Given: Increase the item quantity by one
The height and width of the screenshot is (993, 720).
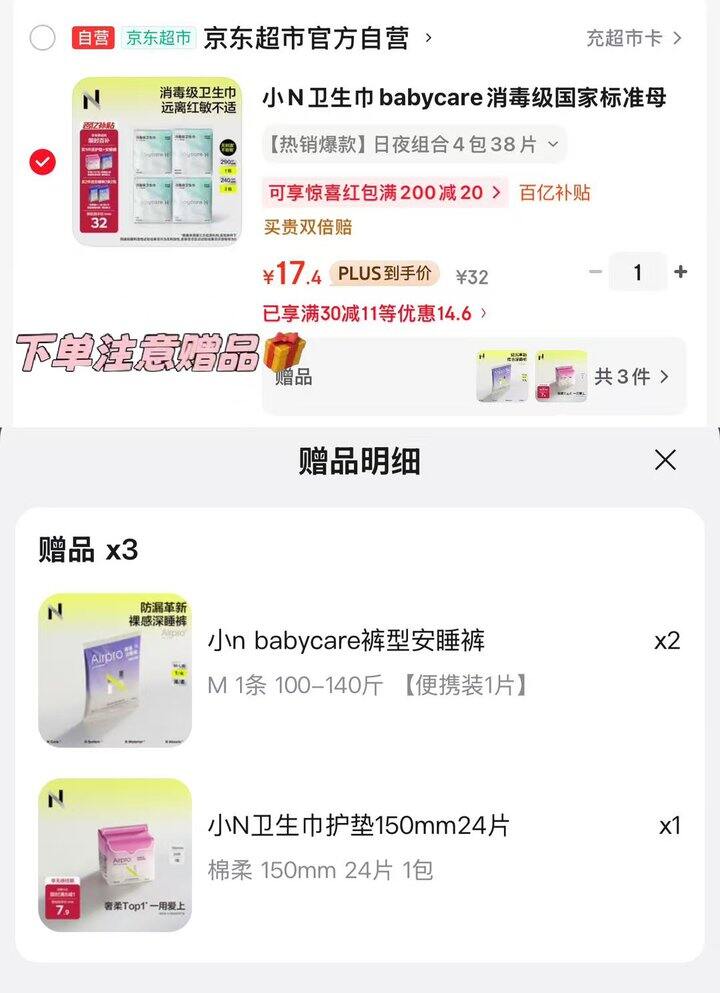Looking at the screenshot, I should point(681,272).
